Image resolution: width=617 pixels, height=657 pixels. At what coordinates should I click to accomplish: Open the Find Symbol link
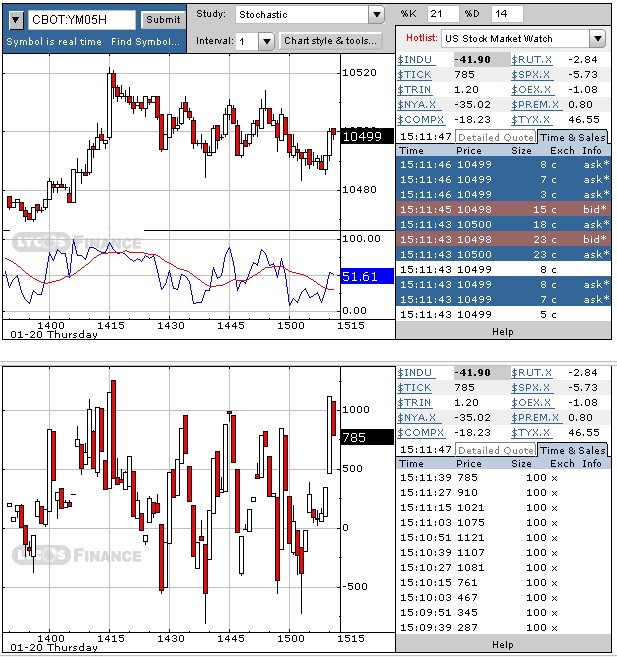click(x=146, y=42)
